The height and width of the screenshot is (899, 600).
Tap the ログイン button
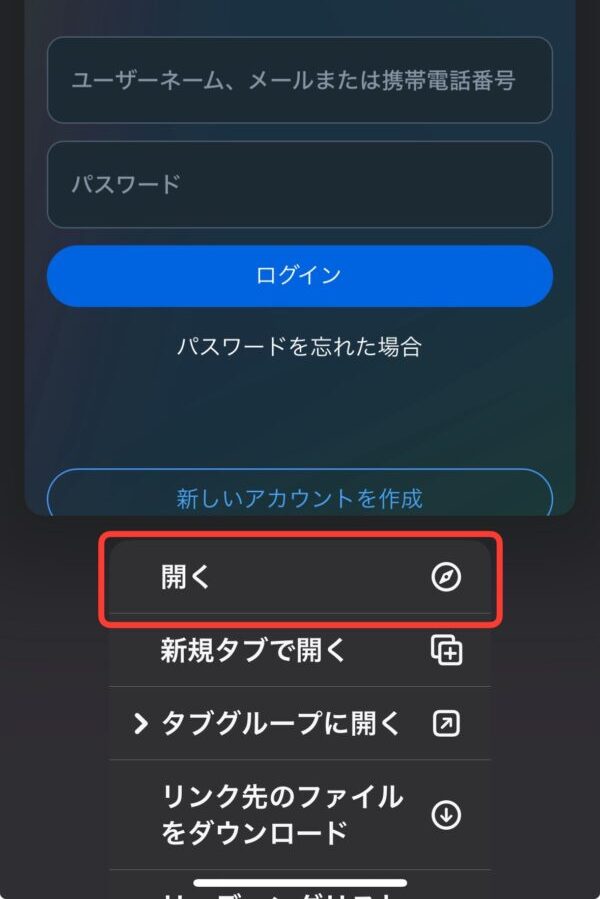coord(299,276)
